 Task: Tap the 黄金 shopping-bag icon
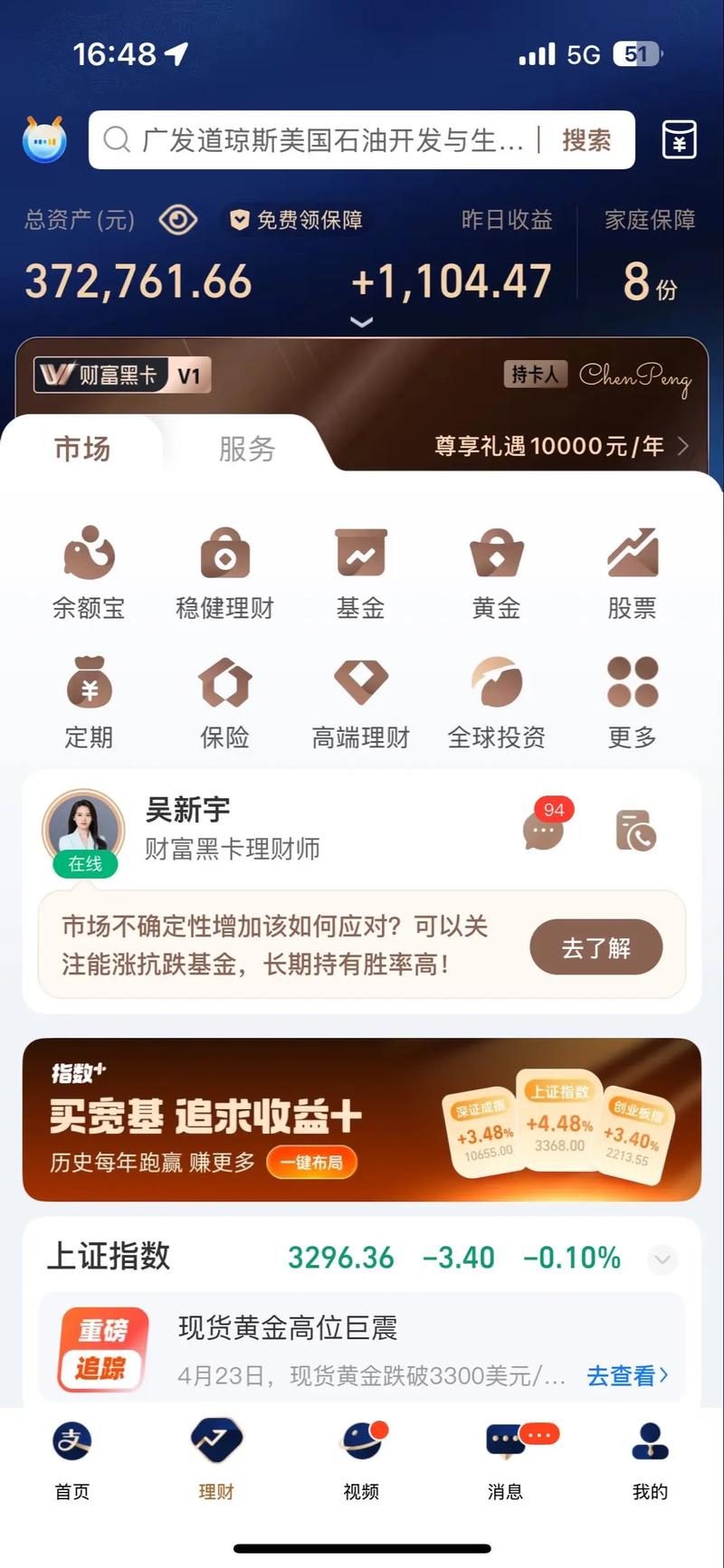click(496, 552)
